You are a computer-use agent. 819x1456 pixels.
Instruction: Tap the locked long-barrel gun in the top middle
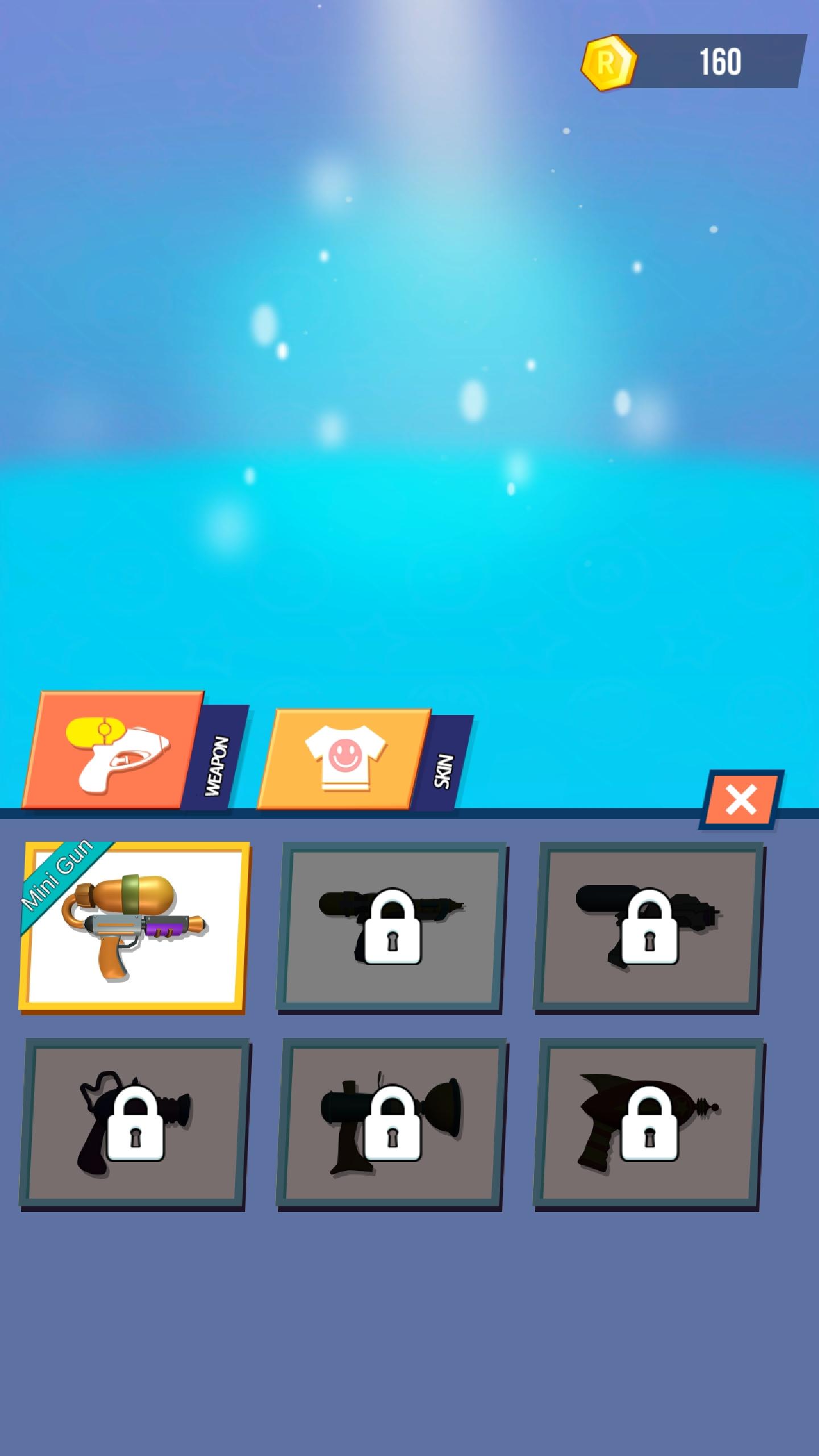(x=391, y=927)
